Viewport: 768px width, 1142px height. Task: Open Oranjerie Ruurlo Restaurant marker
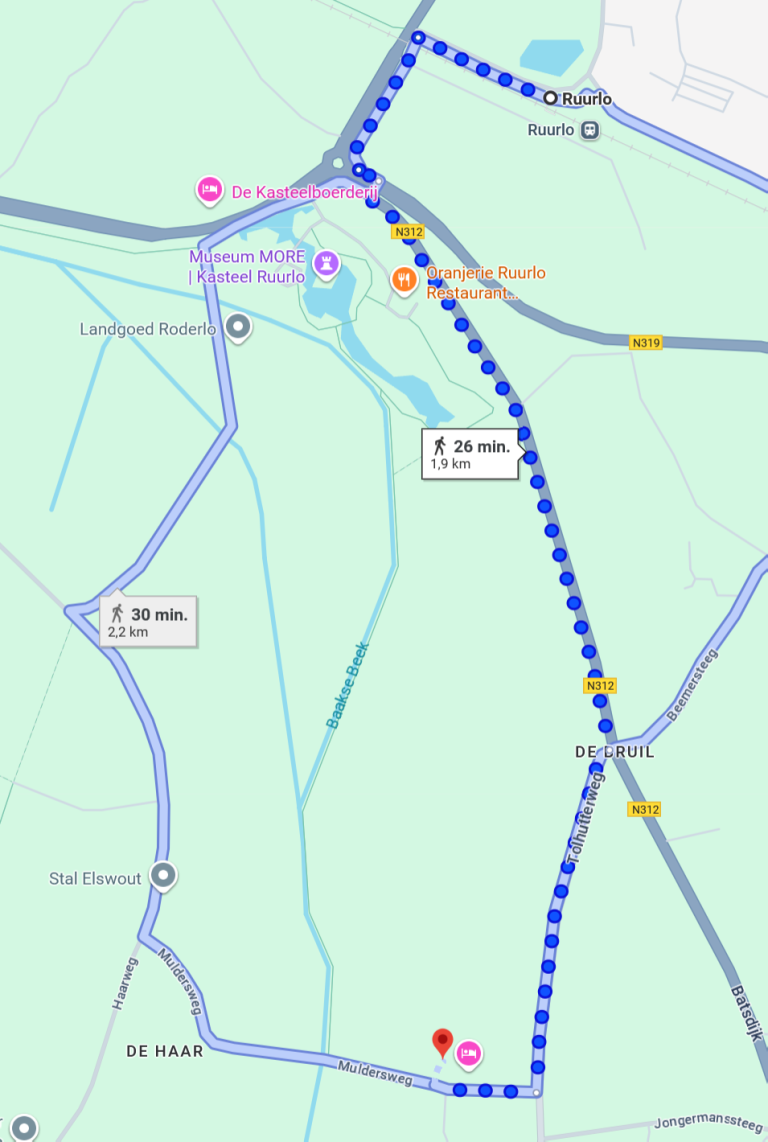tap(404, 280)
